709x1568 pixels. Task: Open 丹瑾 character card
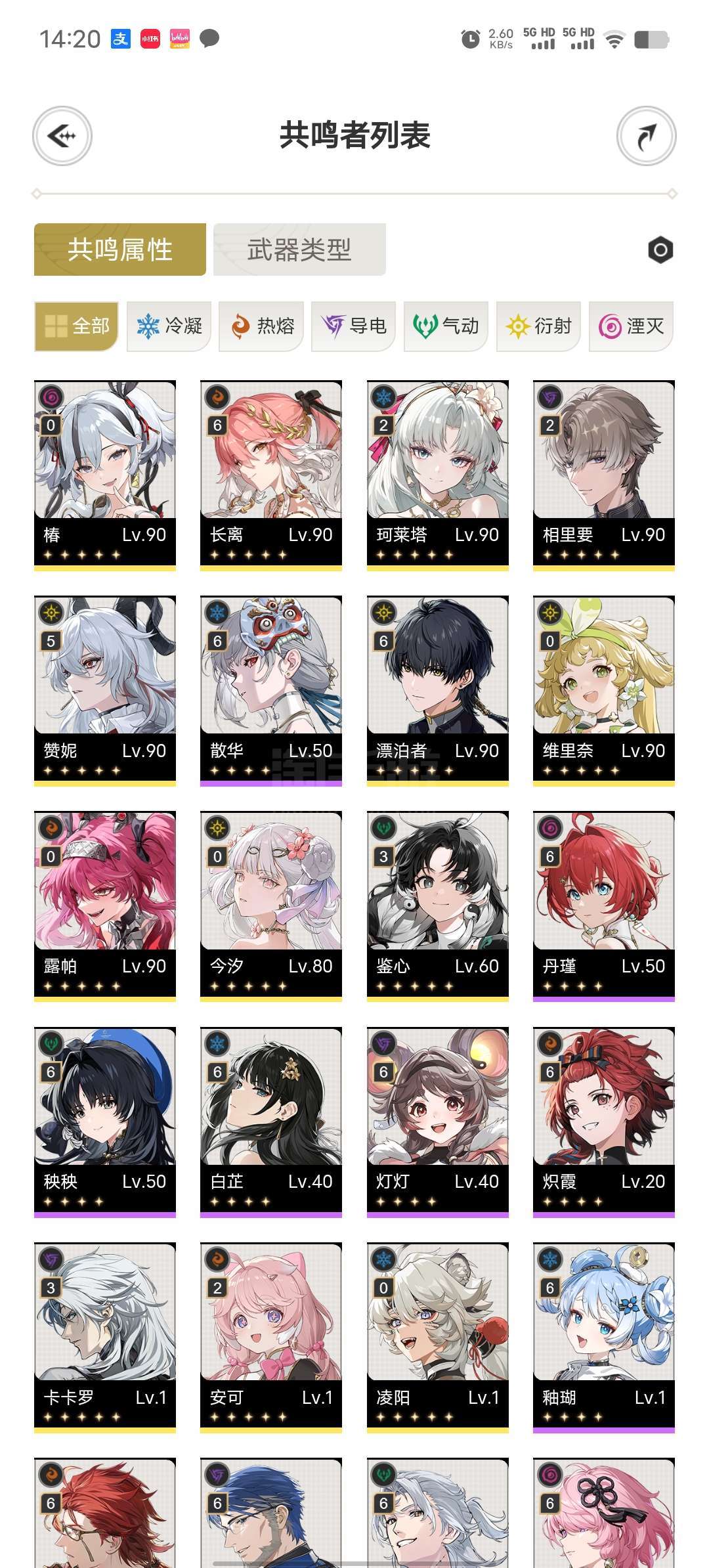coord(604,906)
